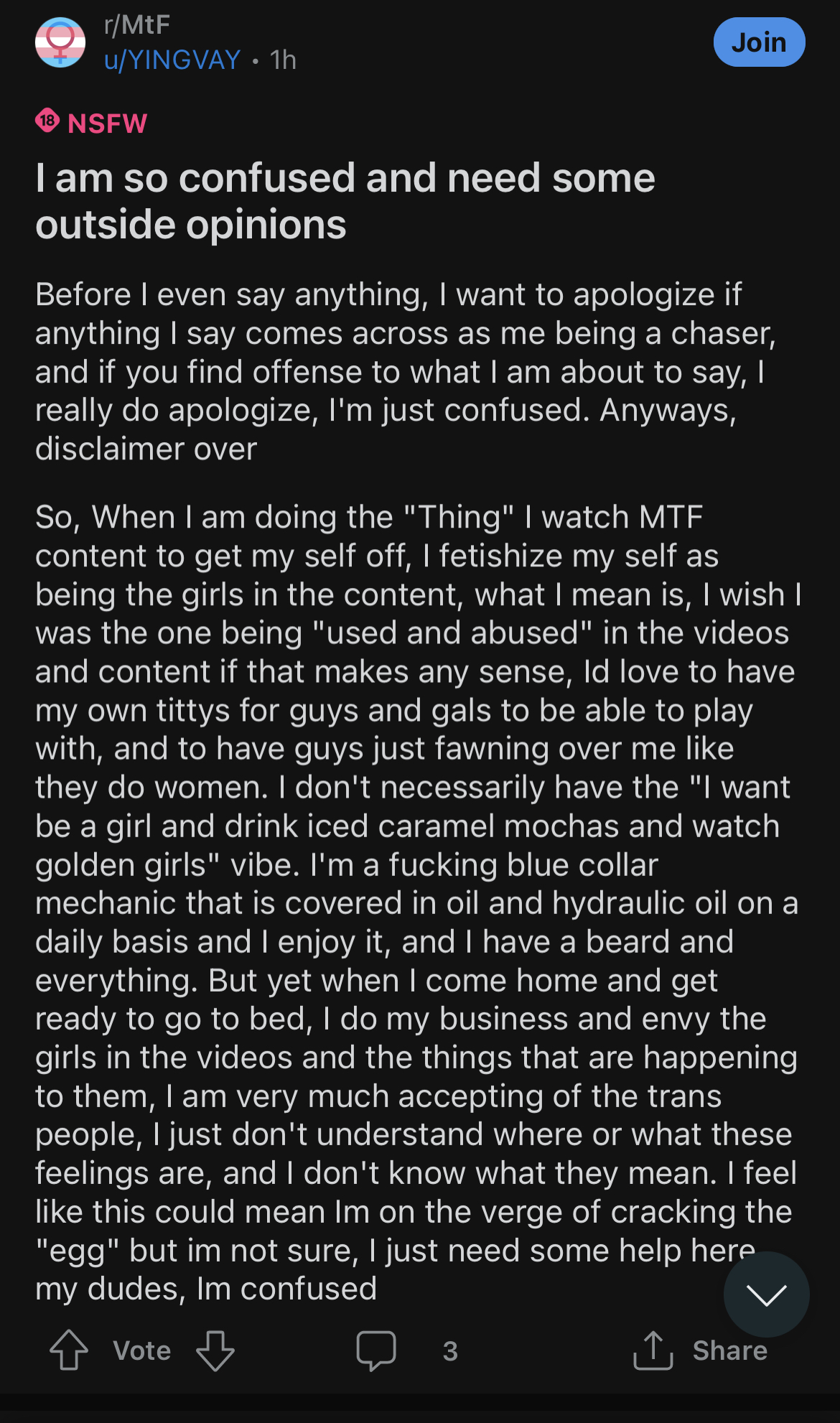Open the r/MtF subreddit avatar
840x1423 pixels.
tap(60, 42)
